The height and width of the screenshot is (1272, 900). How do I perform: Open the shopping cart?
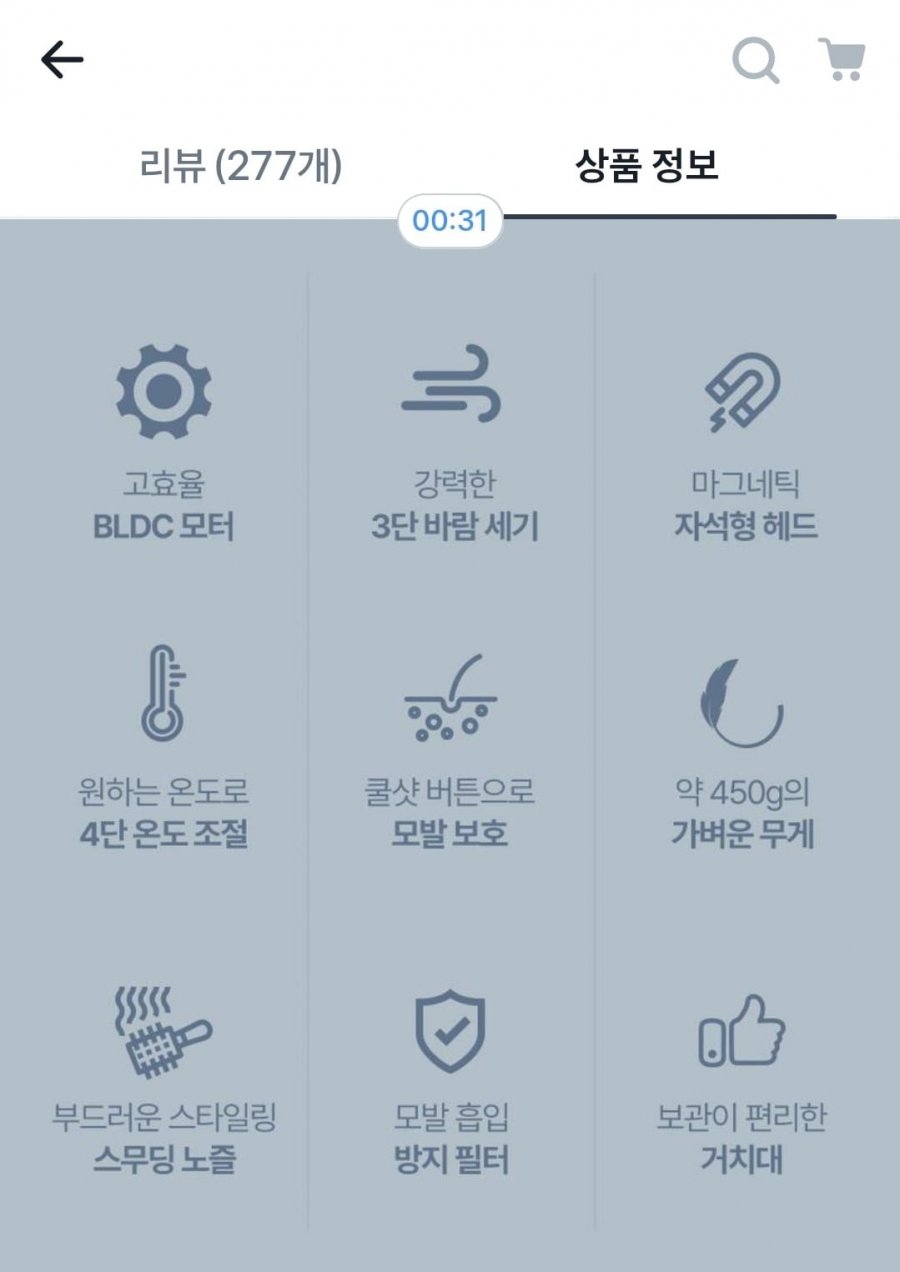point(841,60)
